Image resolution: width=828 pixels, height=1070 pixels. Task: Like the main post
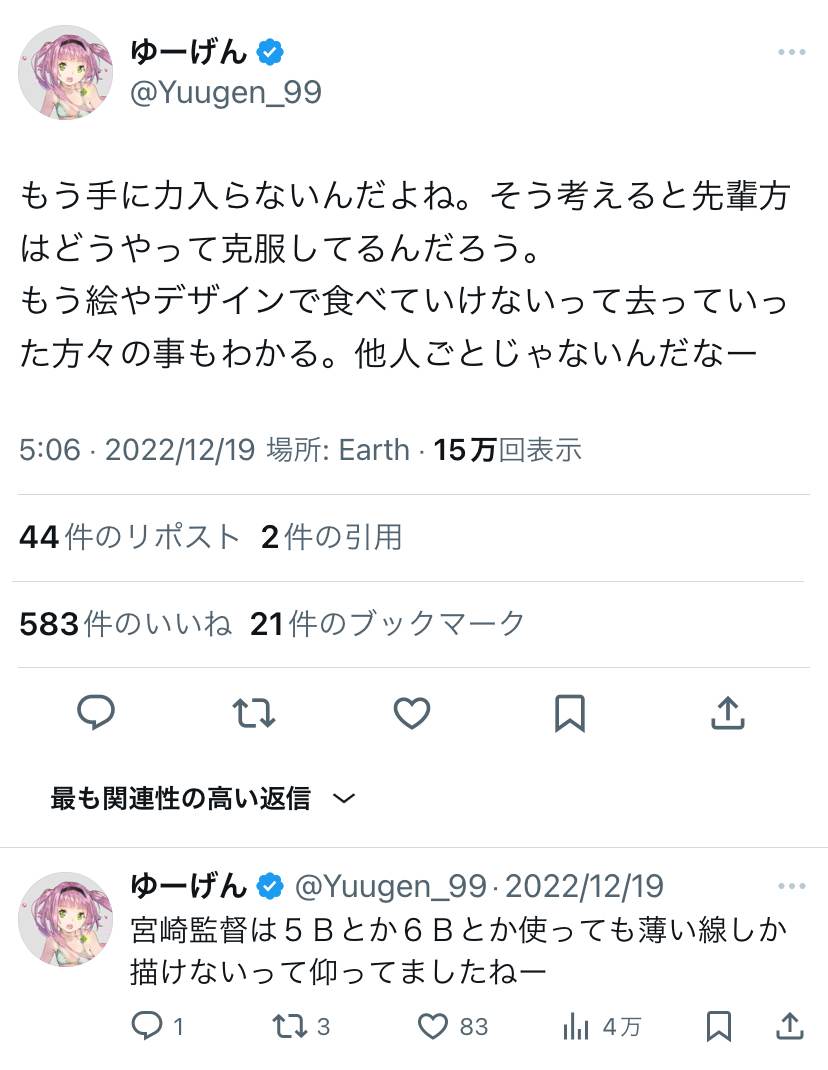(x=411, y=713)
